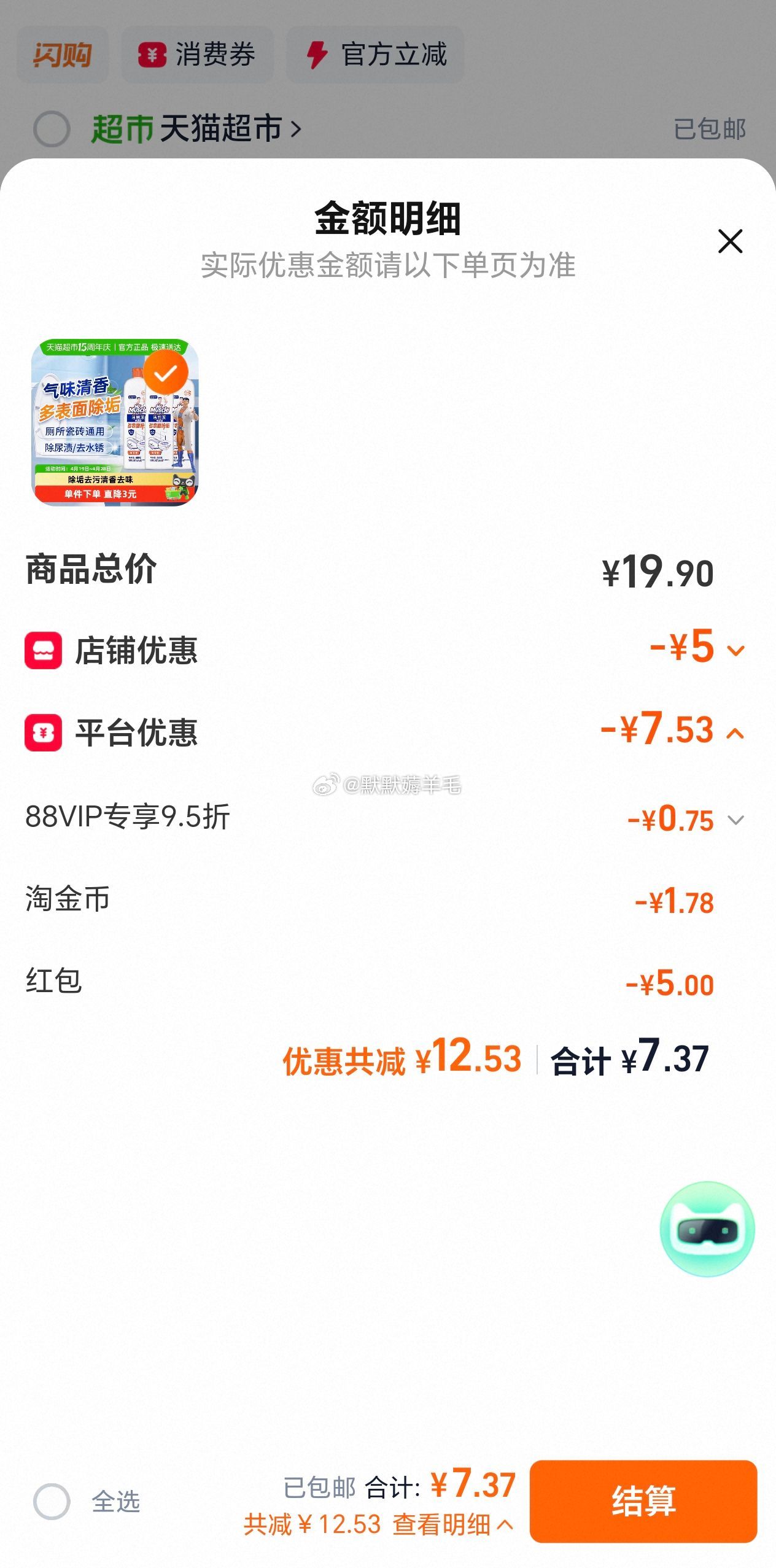Viewport: 776px width, 1568px height.
Task: Open the selected cleaner product thumbnail
Action: point(115,422)
